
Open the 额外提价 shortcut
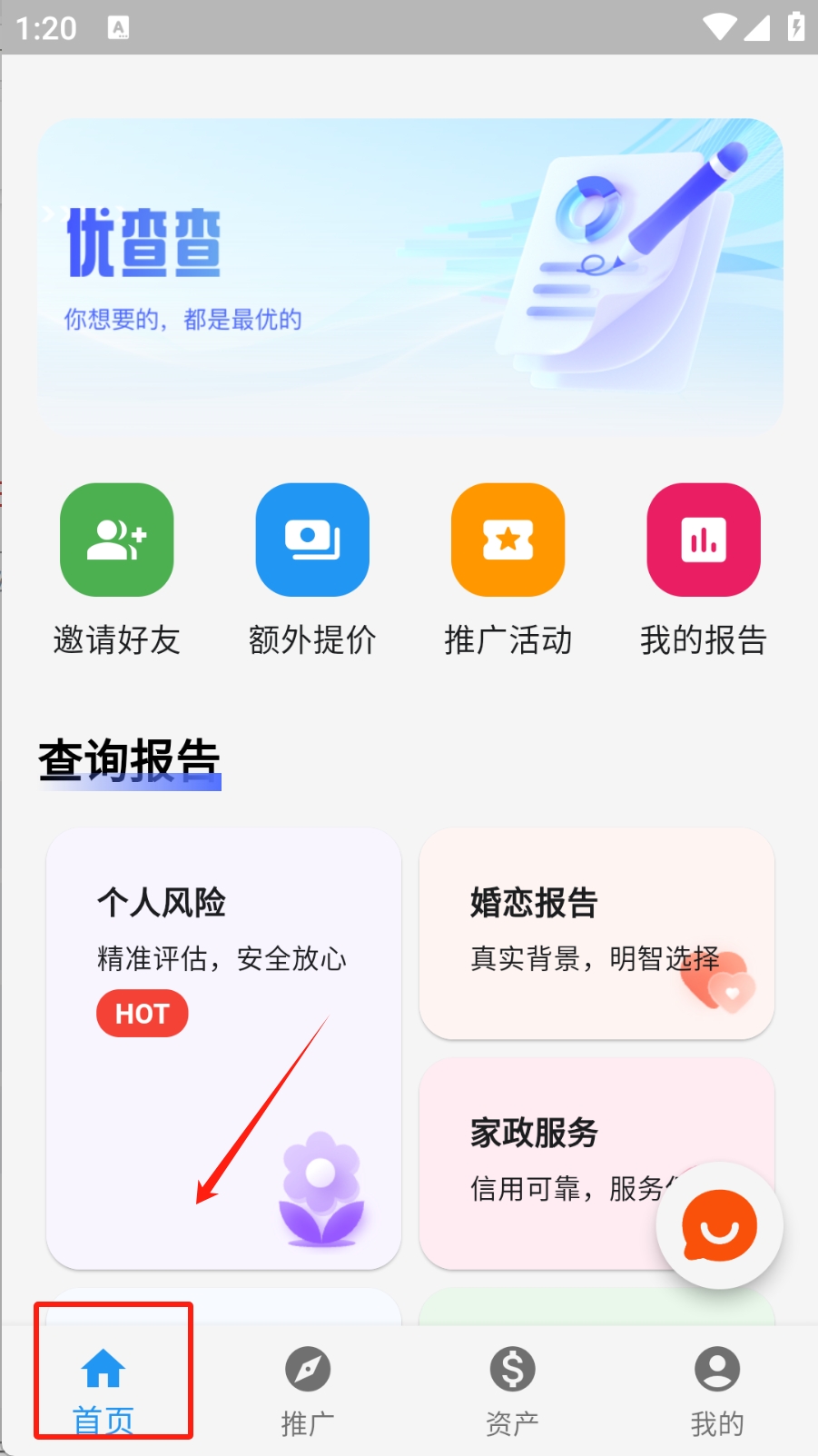click(312, 540)
